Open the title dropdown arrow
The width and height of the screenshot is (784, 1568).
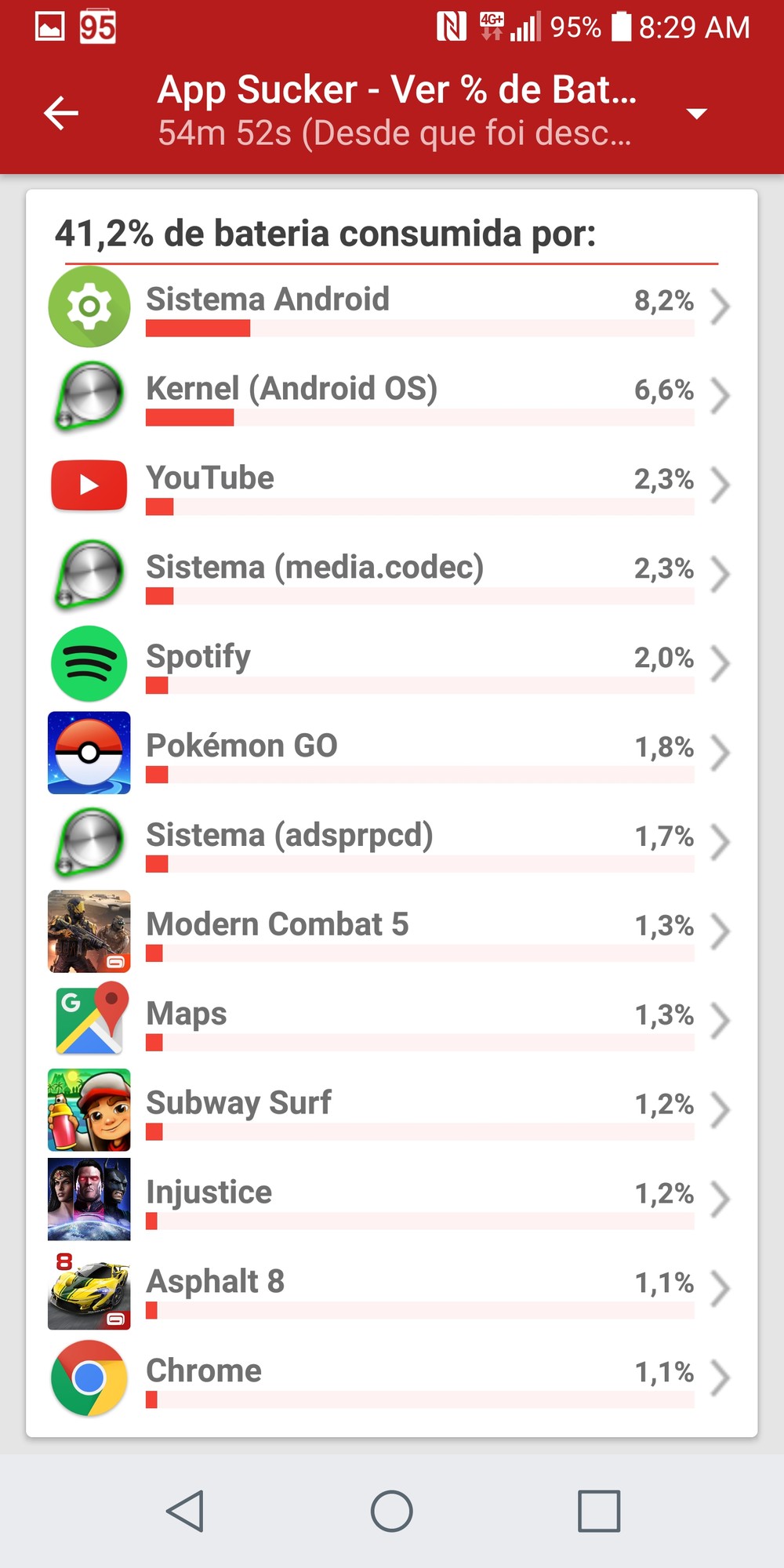(x=696, y=114)
